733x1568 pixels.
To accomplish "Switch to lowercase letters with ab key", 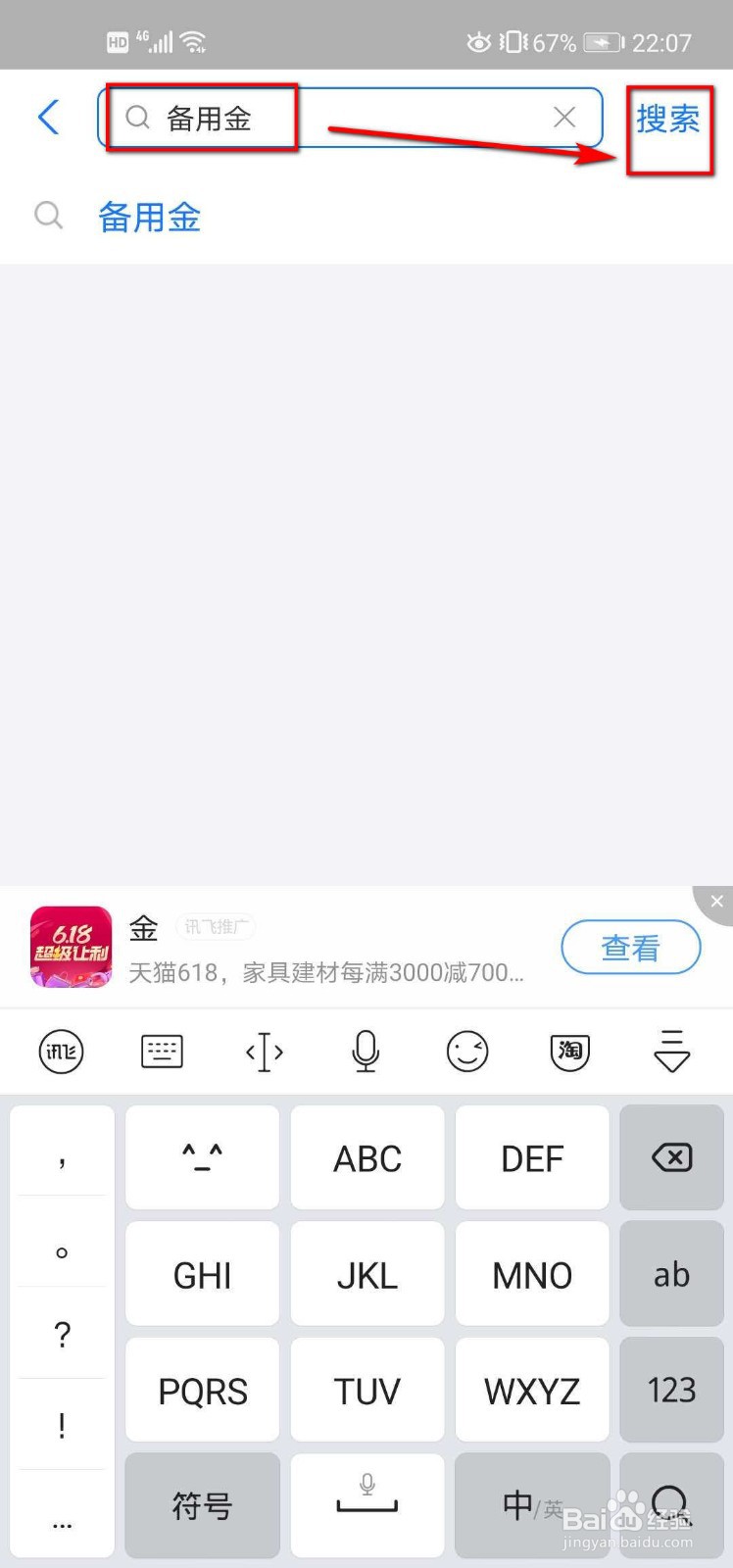I will (671, 1274).
